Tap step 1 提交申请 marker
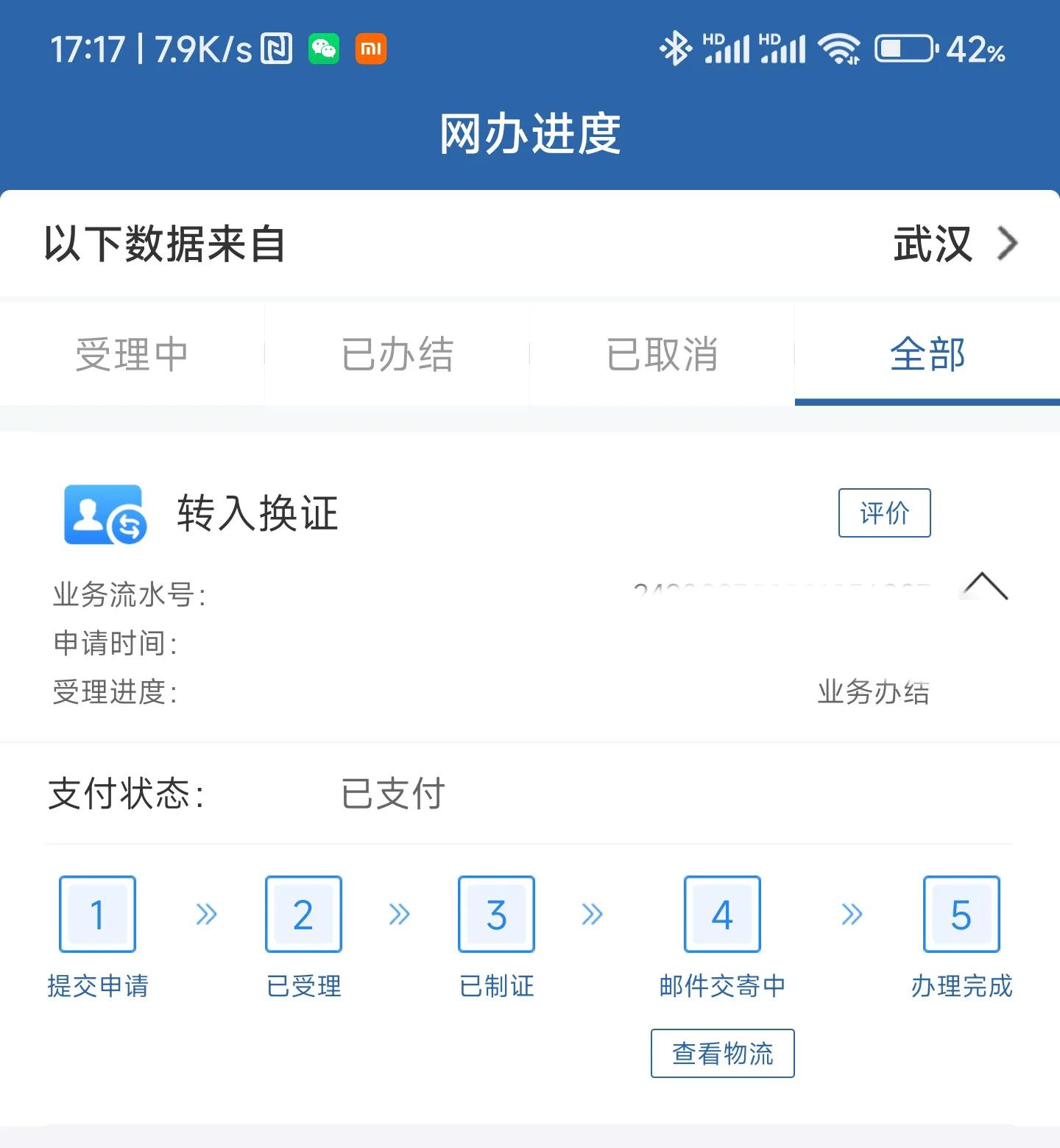Screen dimensions: 1060x1148 (97, 915)
